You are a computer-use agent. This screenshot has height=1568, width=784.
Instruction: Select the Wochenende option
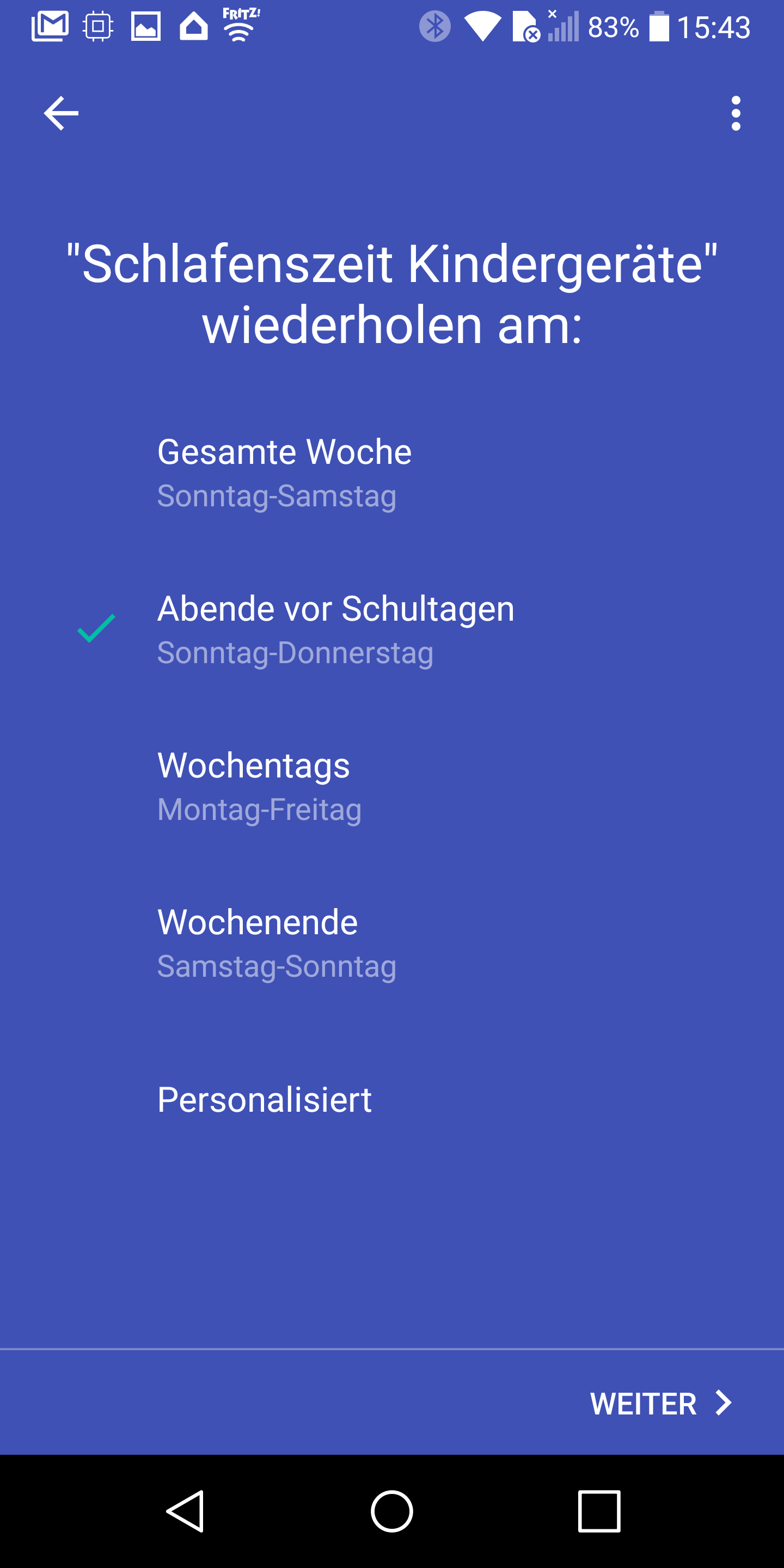275,942
